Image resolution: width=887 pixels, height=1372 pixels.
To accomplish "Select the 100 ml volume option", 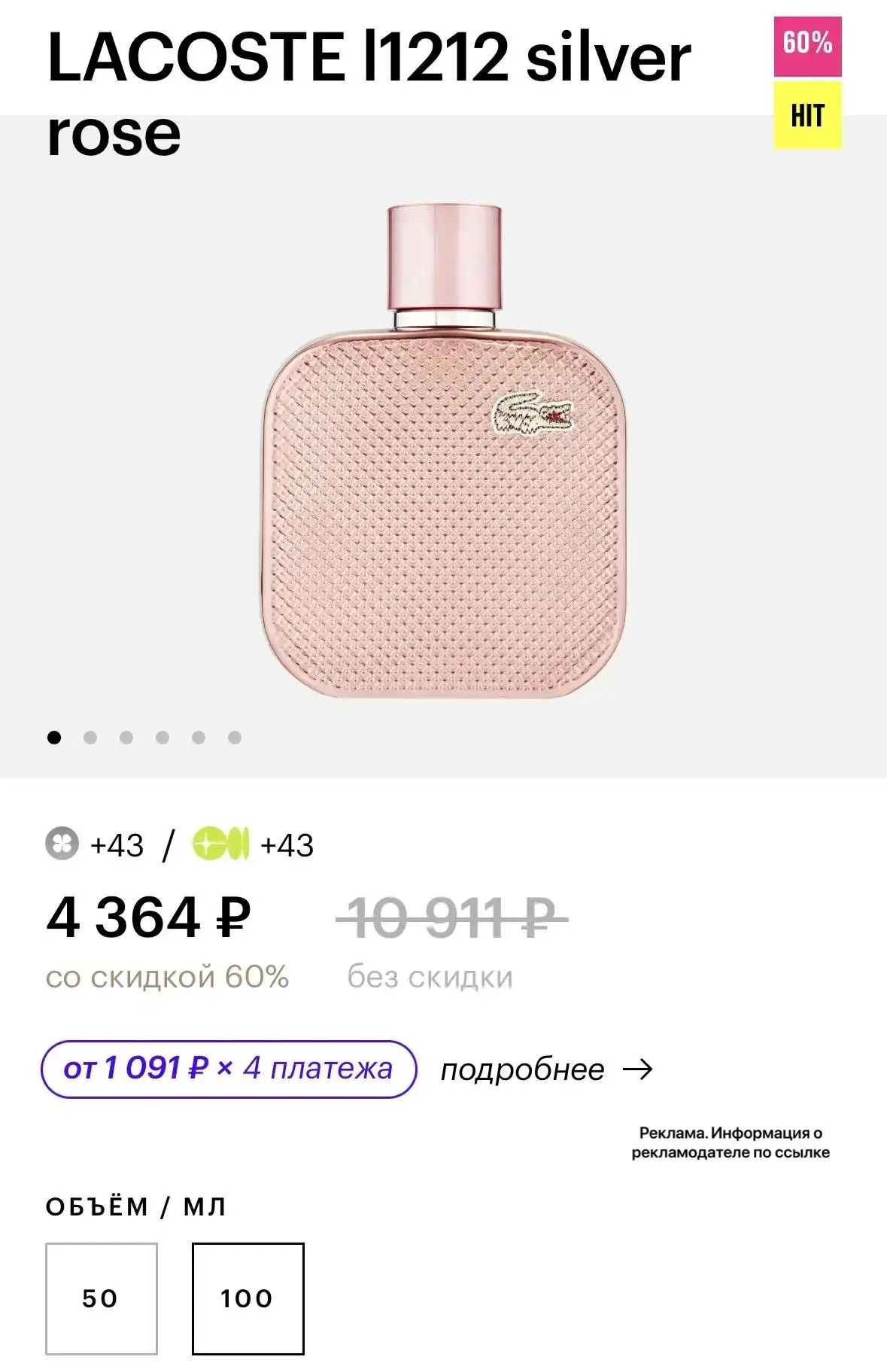I will (248, 1298).
